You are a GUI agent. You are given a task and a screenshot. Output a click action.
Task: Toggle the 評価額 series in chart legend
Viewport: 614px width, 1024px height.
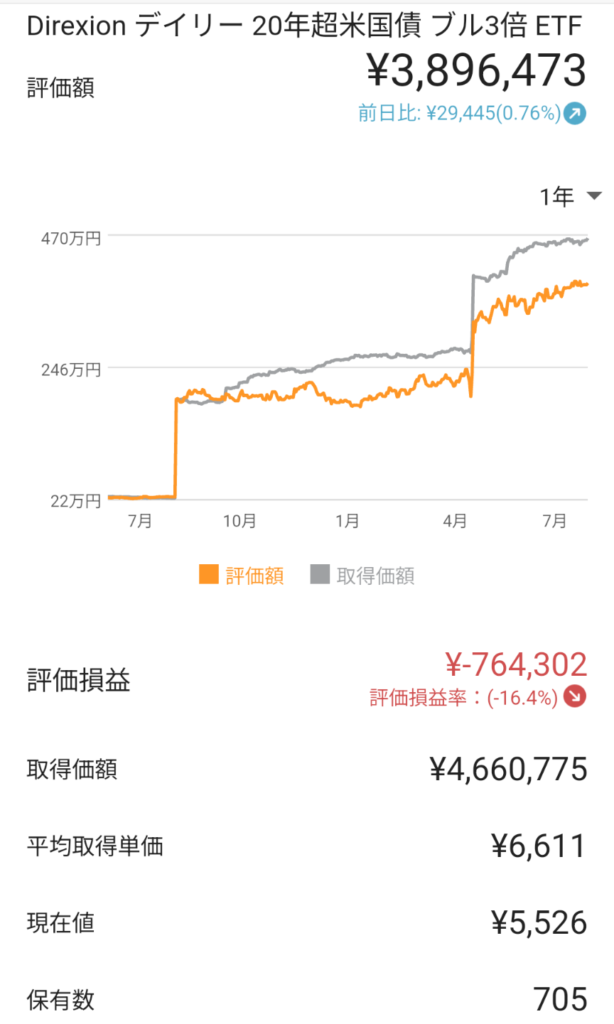(242, 575)
